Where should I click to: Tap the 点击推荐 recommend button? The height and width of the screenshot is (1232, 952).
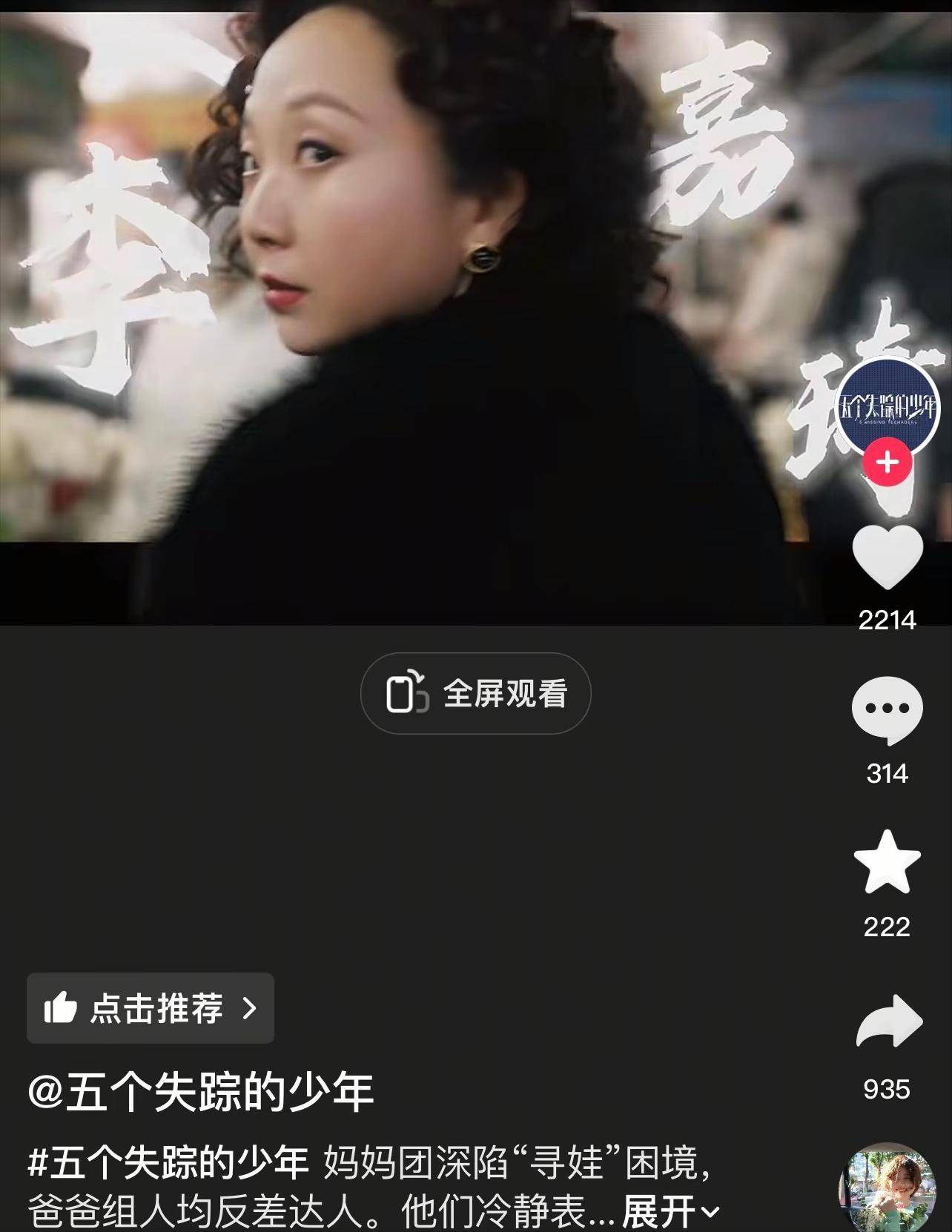(x=151, y=1008)
